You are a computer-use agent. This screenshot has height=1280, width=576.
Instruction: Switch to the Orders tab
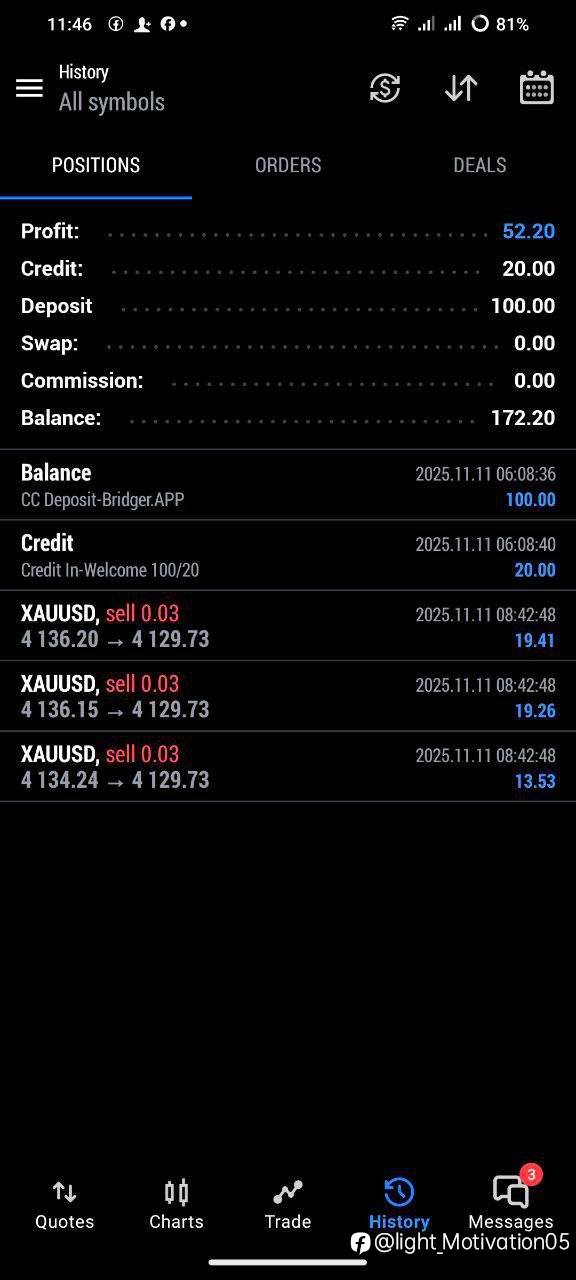point(288,165)
